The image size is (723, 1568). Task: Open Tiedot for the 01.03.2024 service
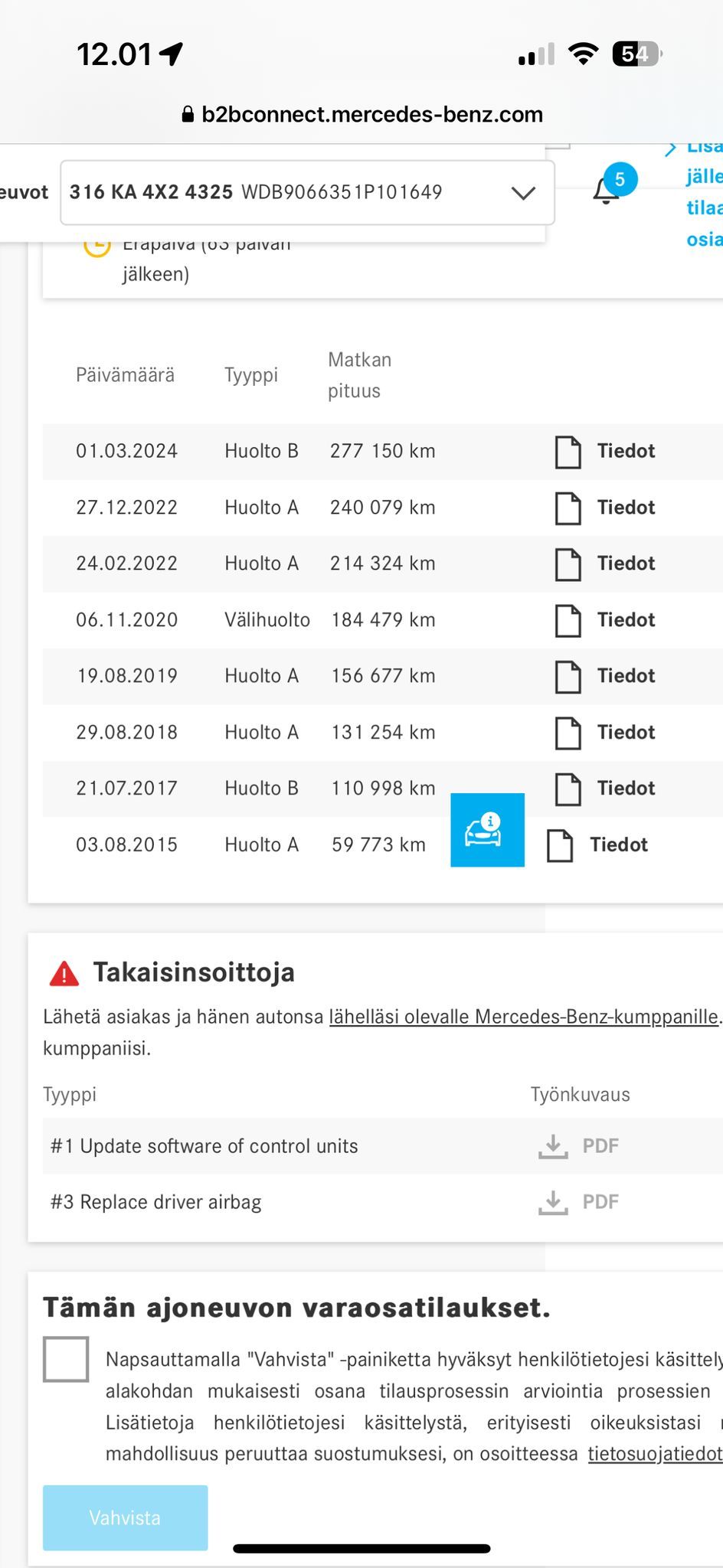[605, 451]
